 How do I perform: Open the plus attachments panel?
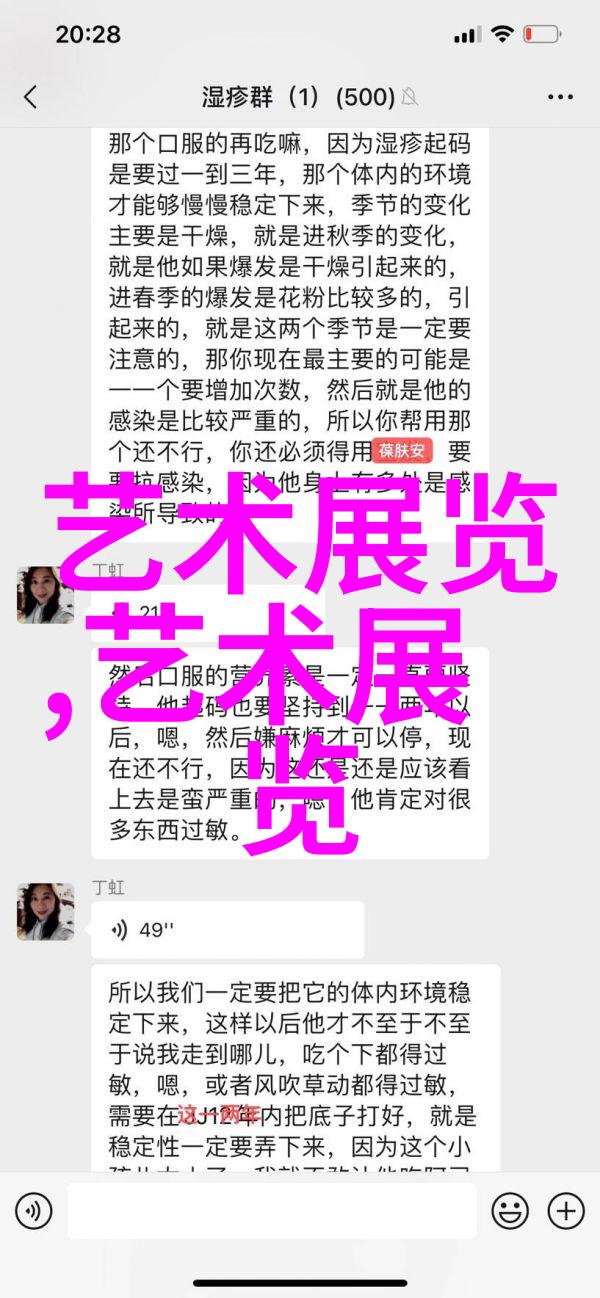pos(566,1211)
